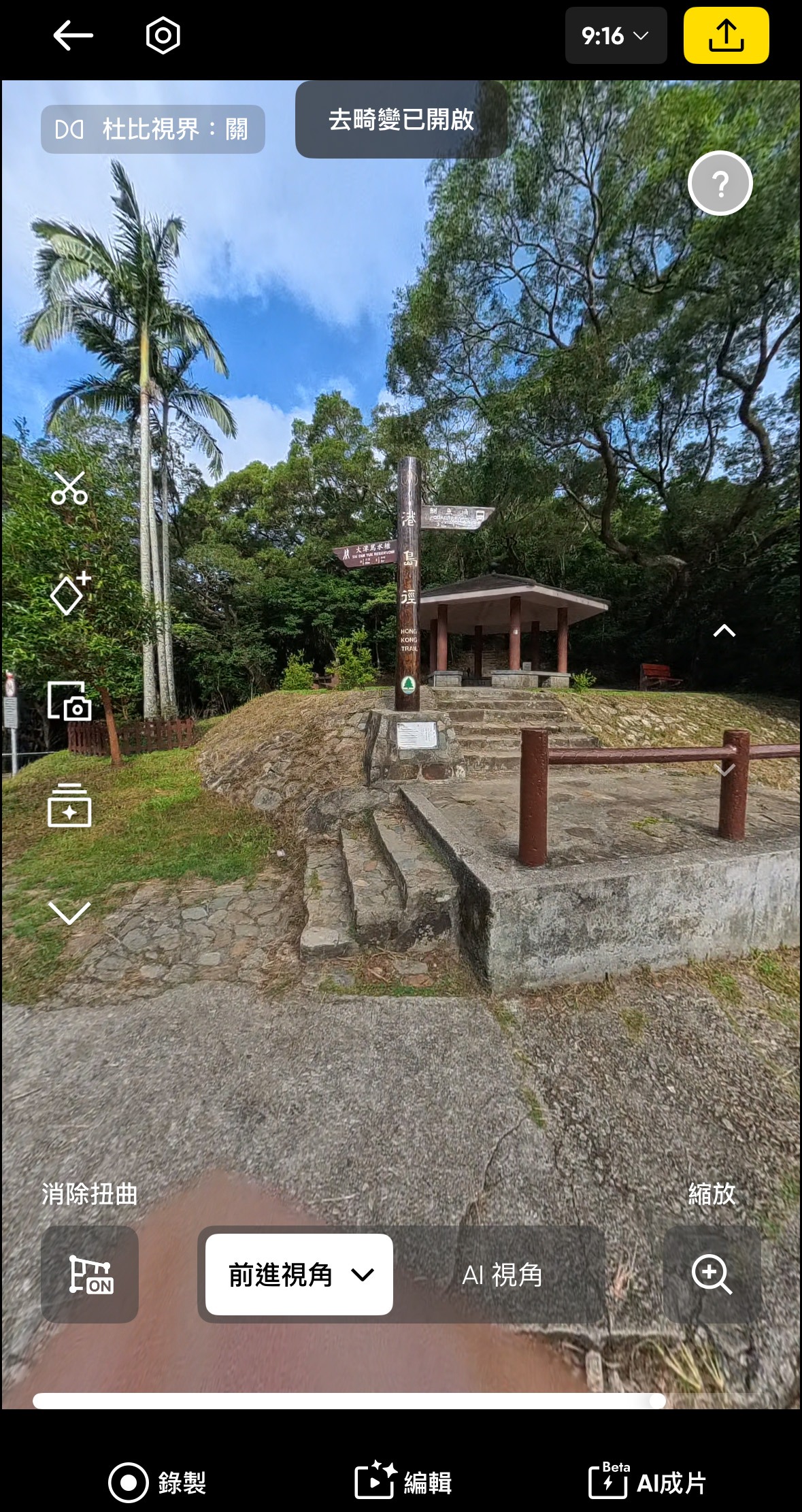This screenshot has height=1512, width=802.
Task: Open the zoom (縮放) magnifier
Action: click(x=712, y=1274)
